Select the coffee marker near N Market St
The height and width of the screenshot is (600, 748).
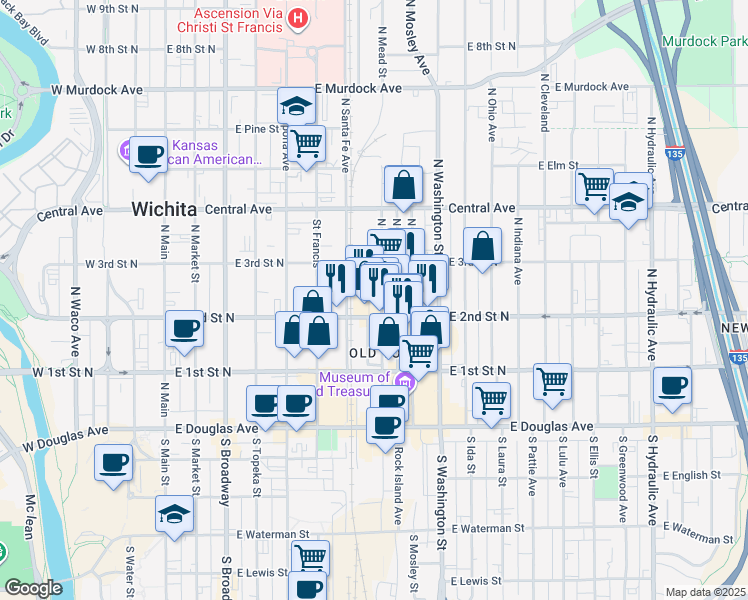tap(185, 329)
